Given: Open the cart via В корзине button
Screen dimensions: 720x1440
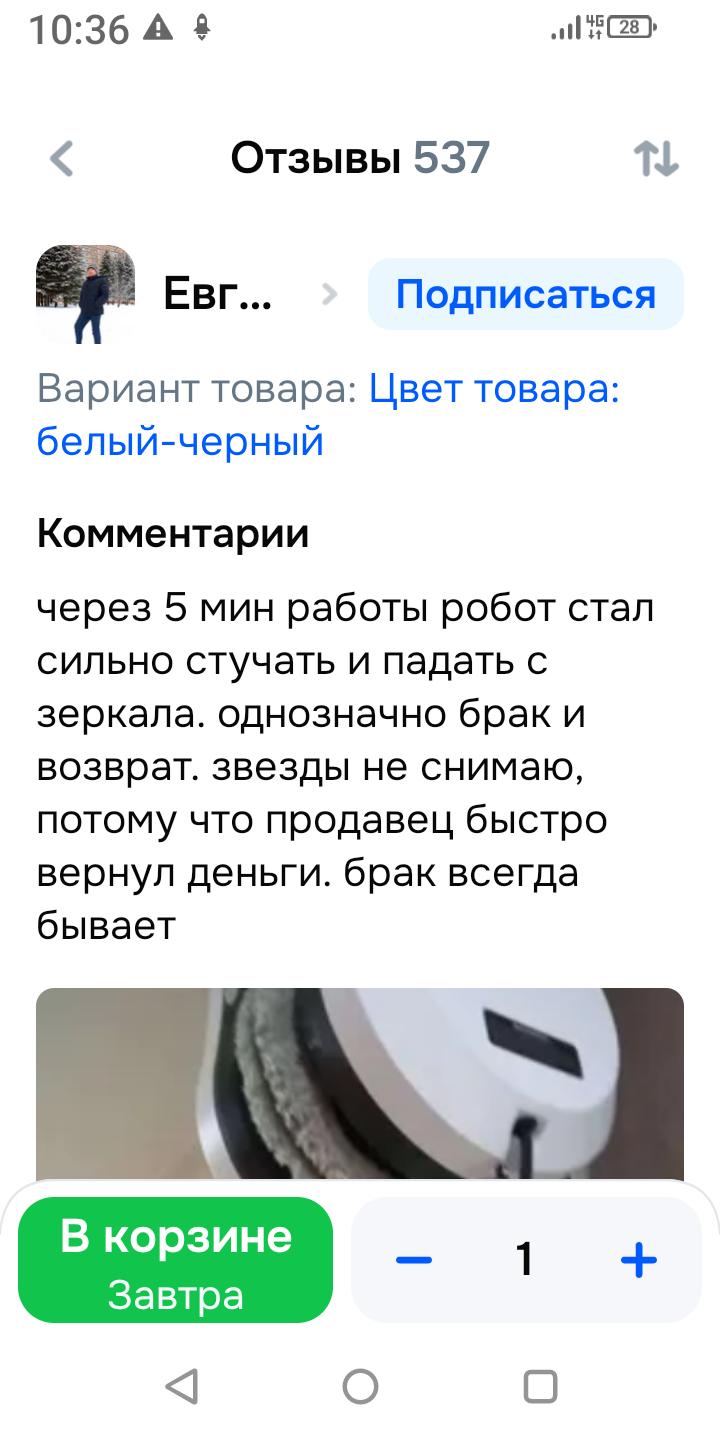Looking at the screenshot, I should pos(175,1260).
